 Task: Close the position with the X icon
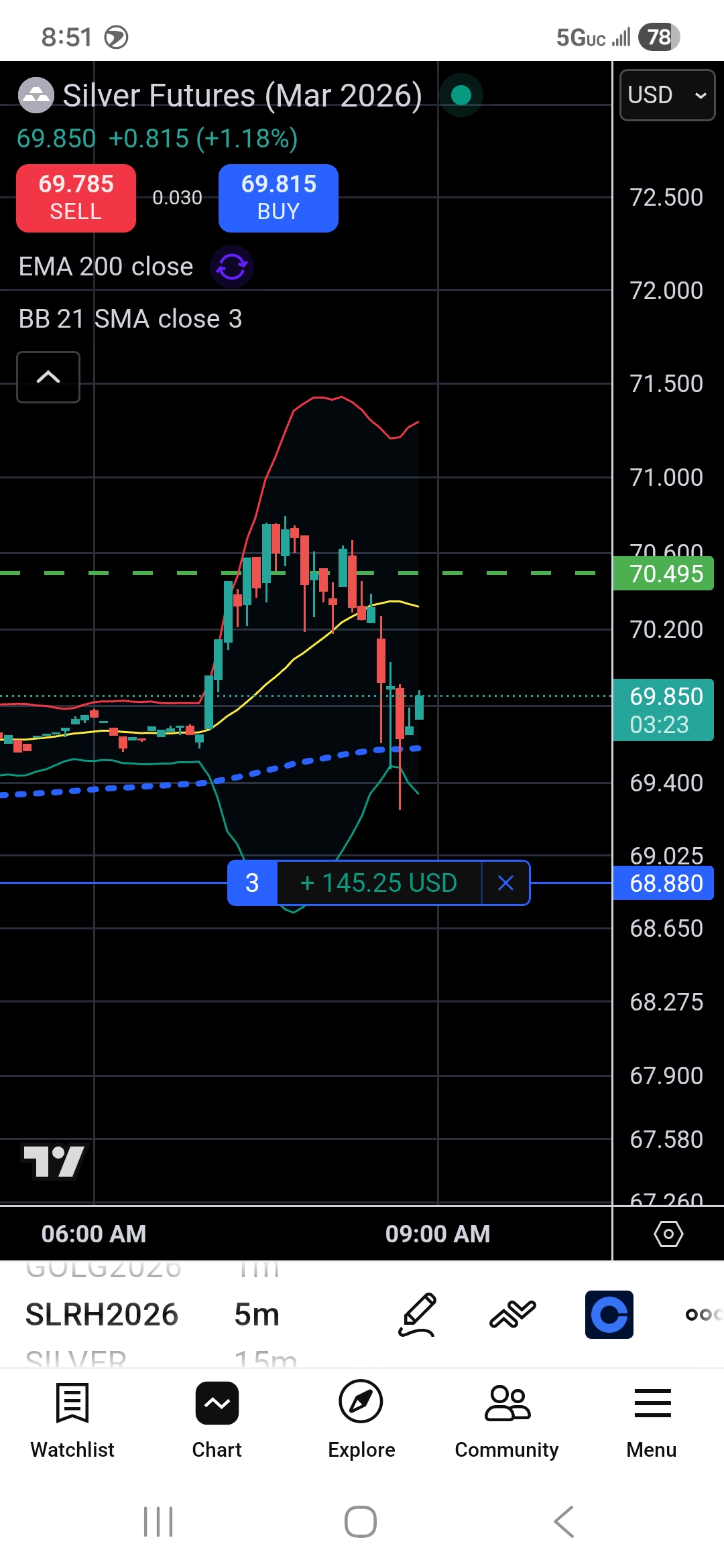tap(505, 883)
